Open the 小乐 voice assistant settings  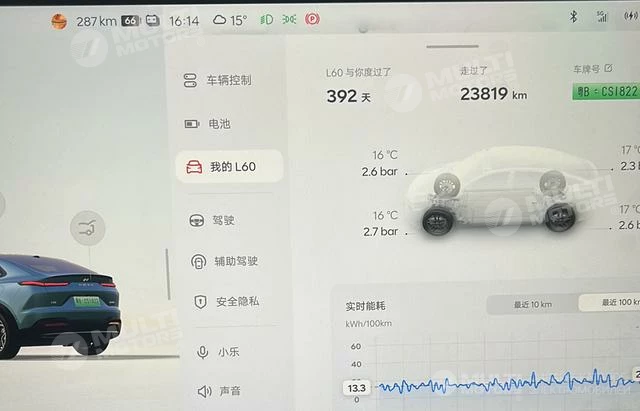tap(224, 352)
